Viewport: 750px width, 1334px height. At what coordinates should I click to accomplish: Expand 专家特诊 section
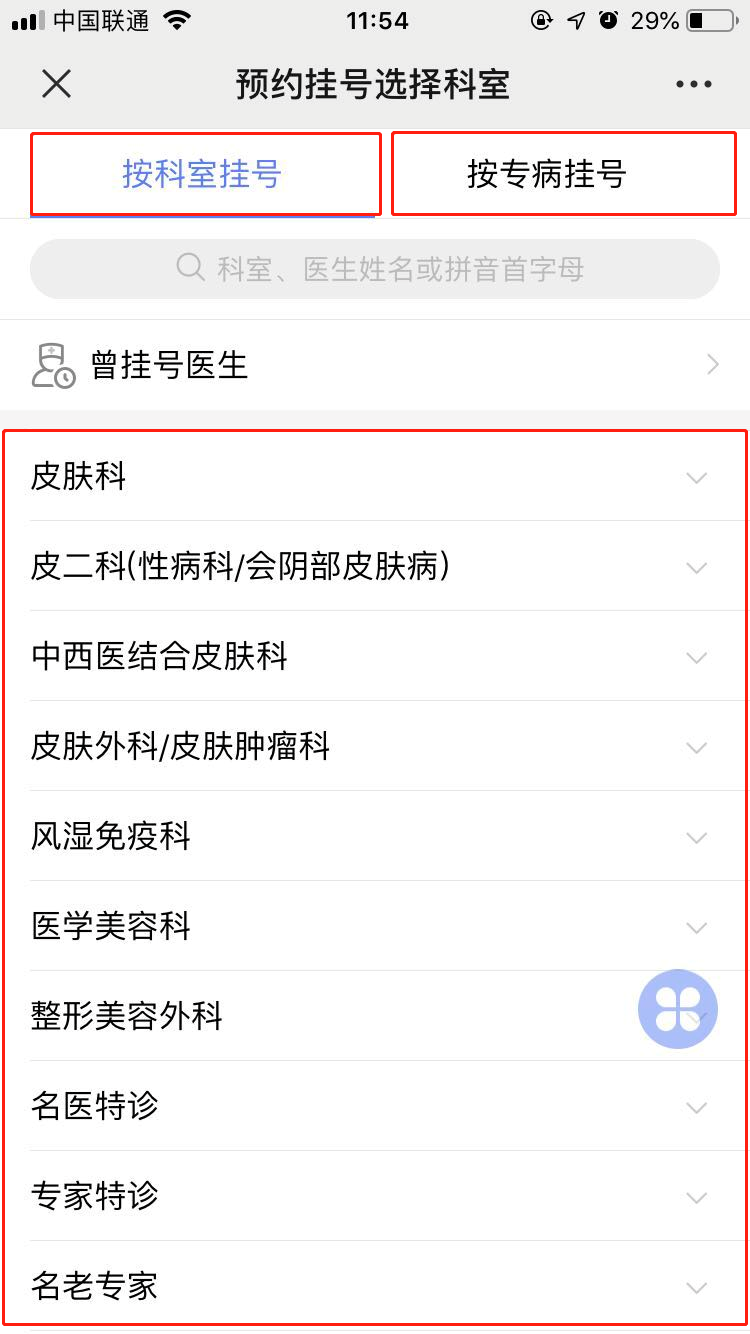pyautogui.click(x=375, y=1196)
